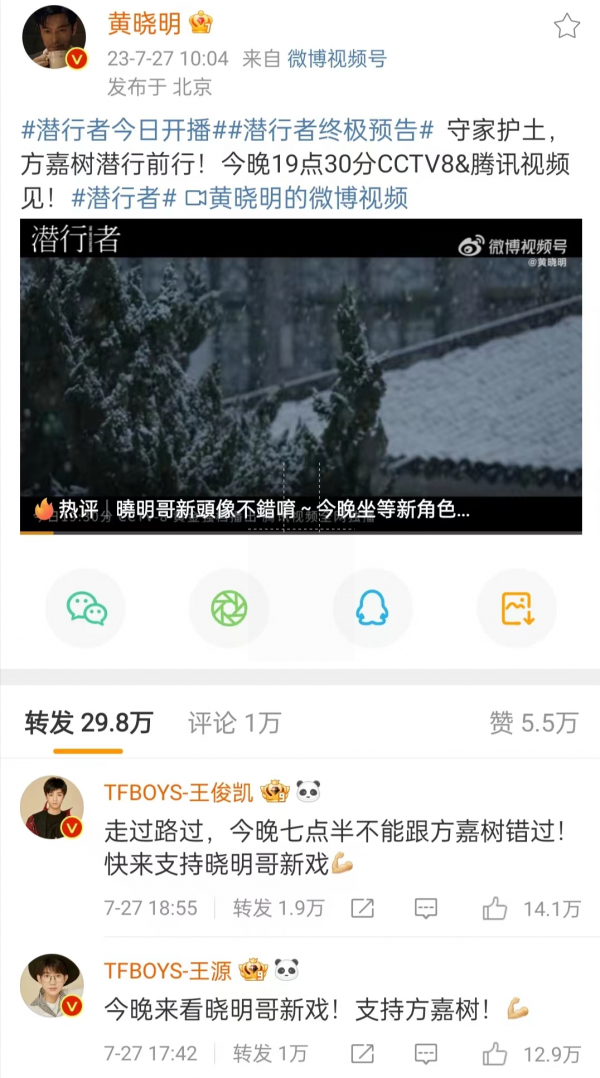Save the post as an image
The height and width of the screenshot is (1078, 600).
click(x=516, y=608)
